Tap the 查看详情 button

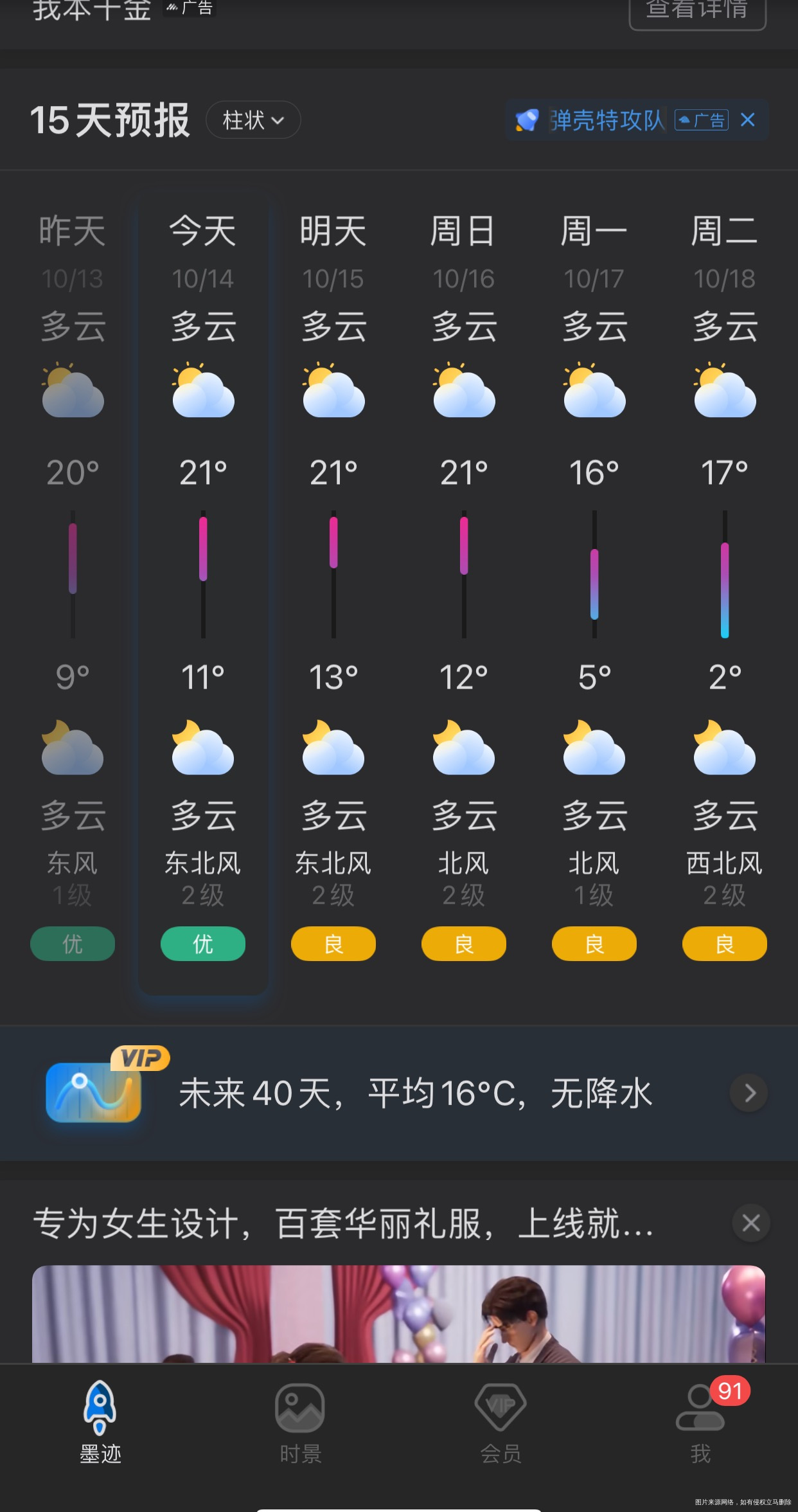pyautogui.click(x=696, y=9)
